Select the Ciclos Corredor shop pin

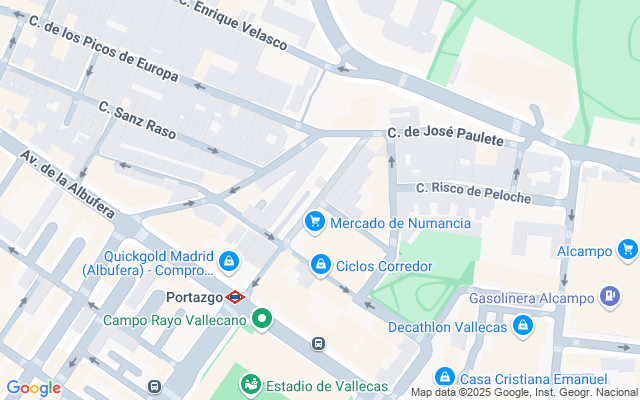tap(321, 265)
